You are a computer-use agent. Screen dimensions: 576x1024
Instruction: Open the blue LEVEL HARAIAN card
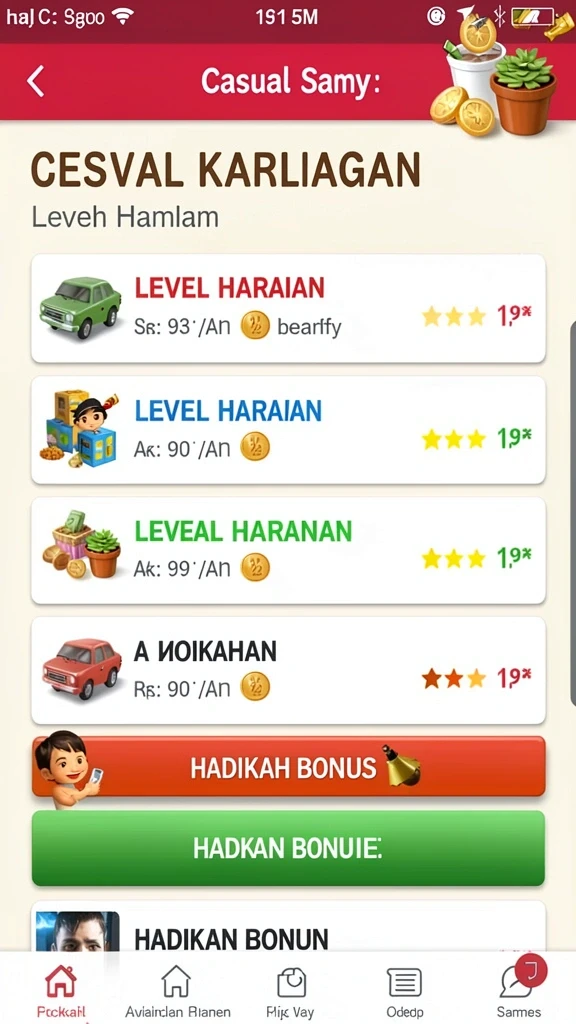(x=288, y=430)
